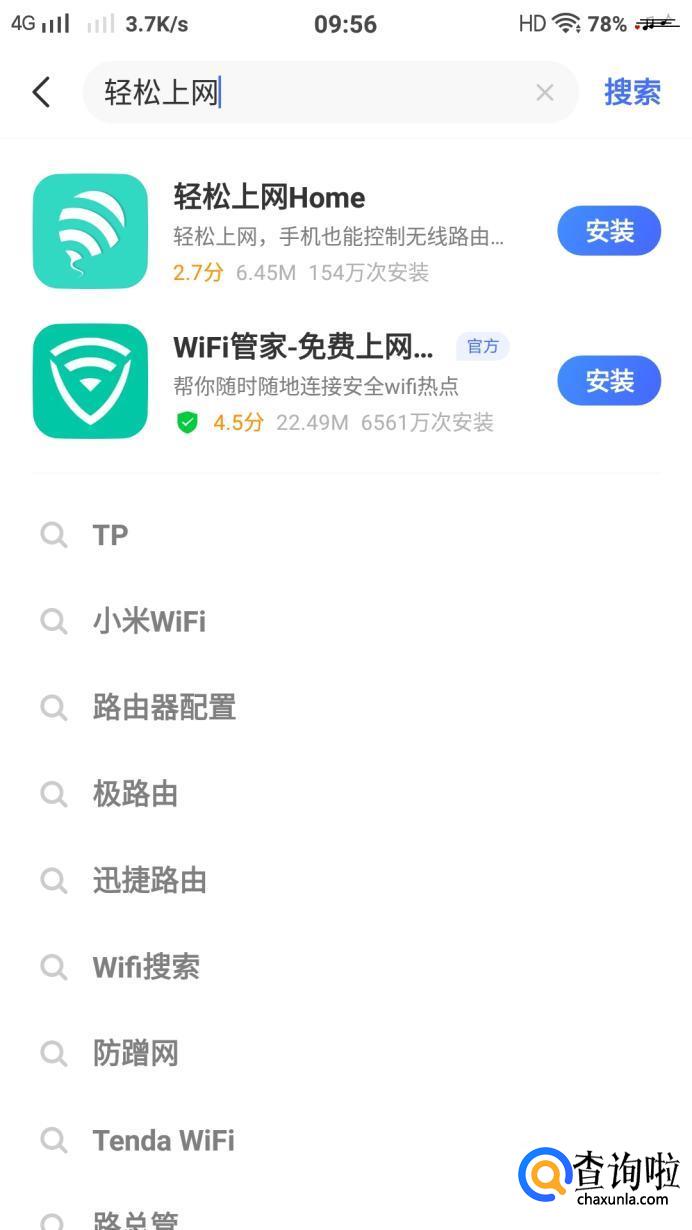Choose the 防蹭网 suggestion
Screen dimensions: 692x1230
(135, 1053)
